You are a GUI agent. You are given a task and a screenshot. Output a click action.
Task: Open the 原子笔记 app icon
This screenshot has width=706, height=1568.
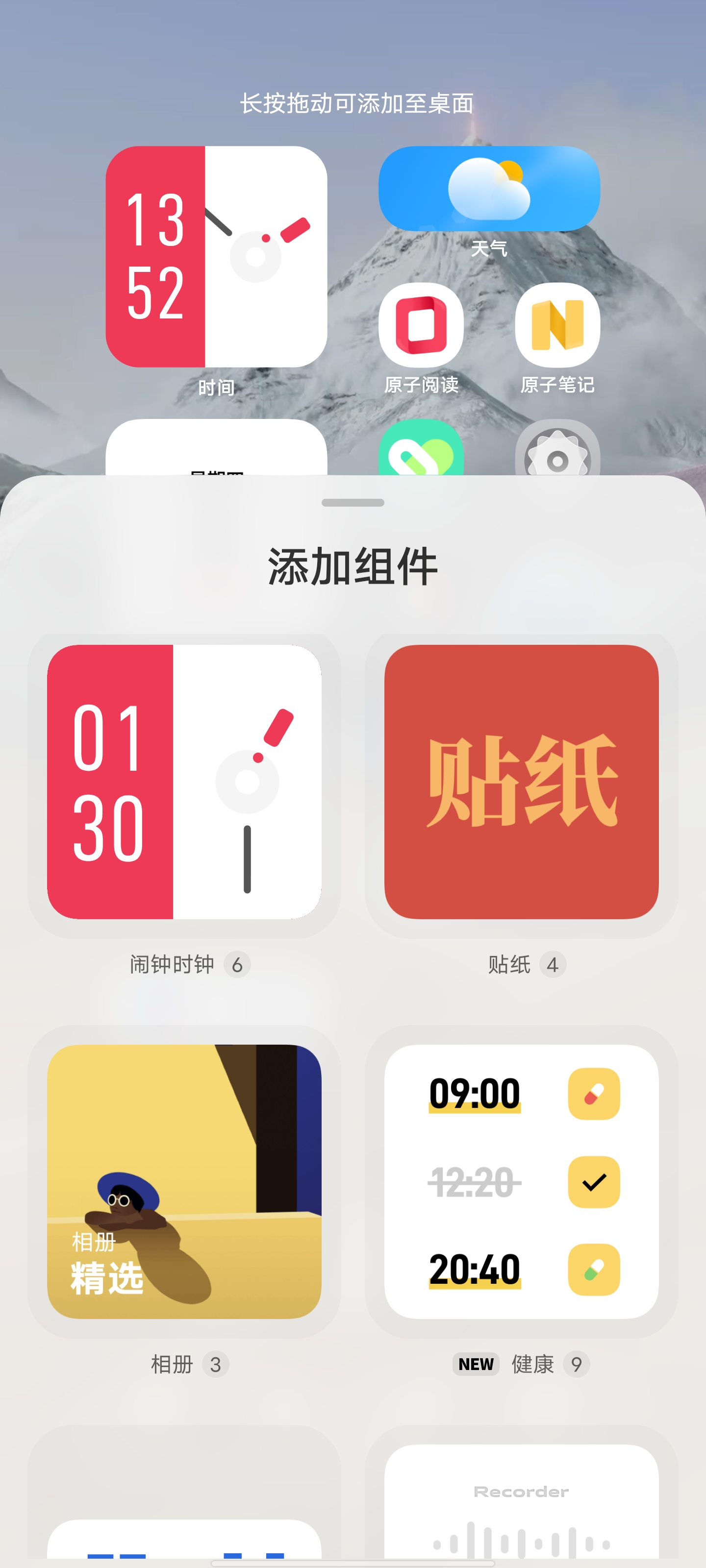pos(557,326)
